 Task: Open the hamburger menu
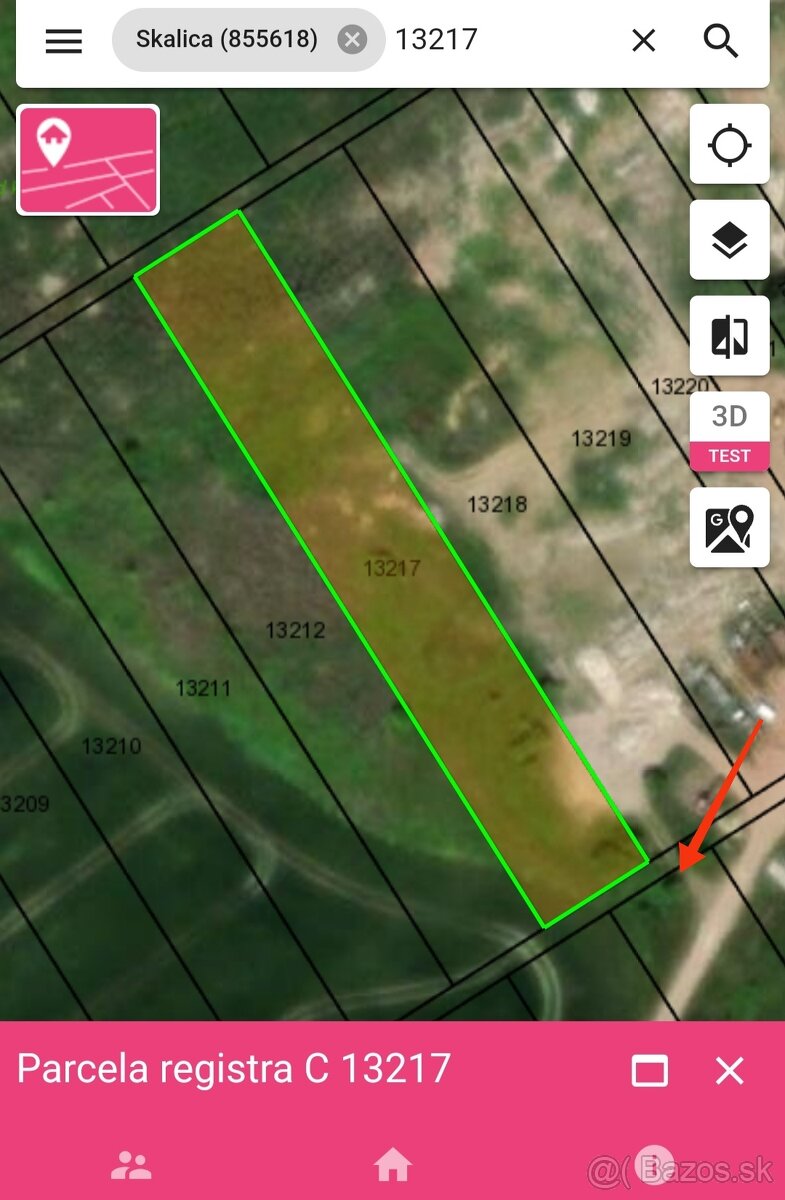click(x=64, y=41)
